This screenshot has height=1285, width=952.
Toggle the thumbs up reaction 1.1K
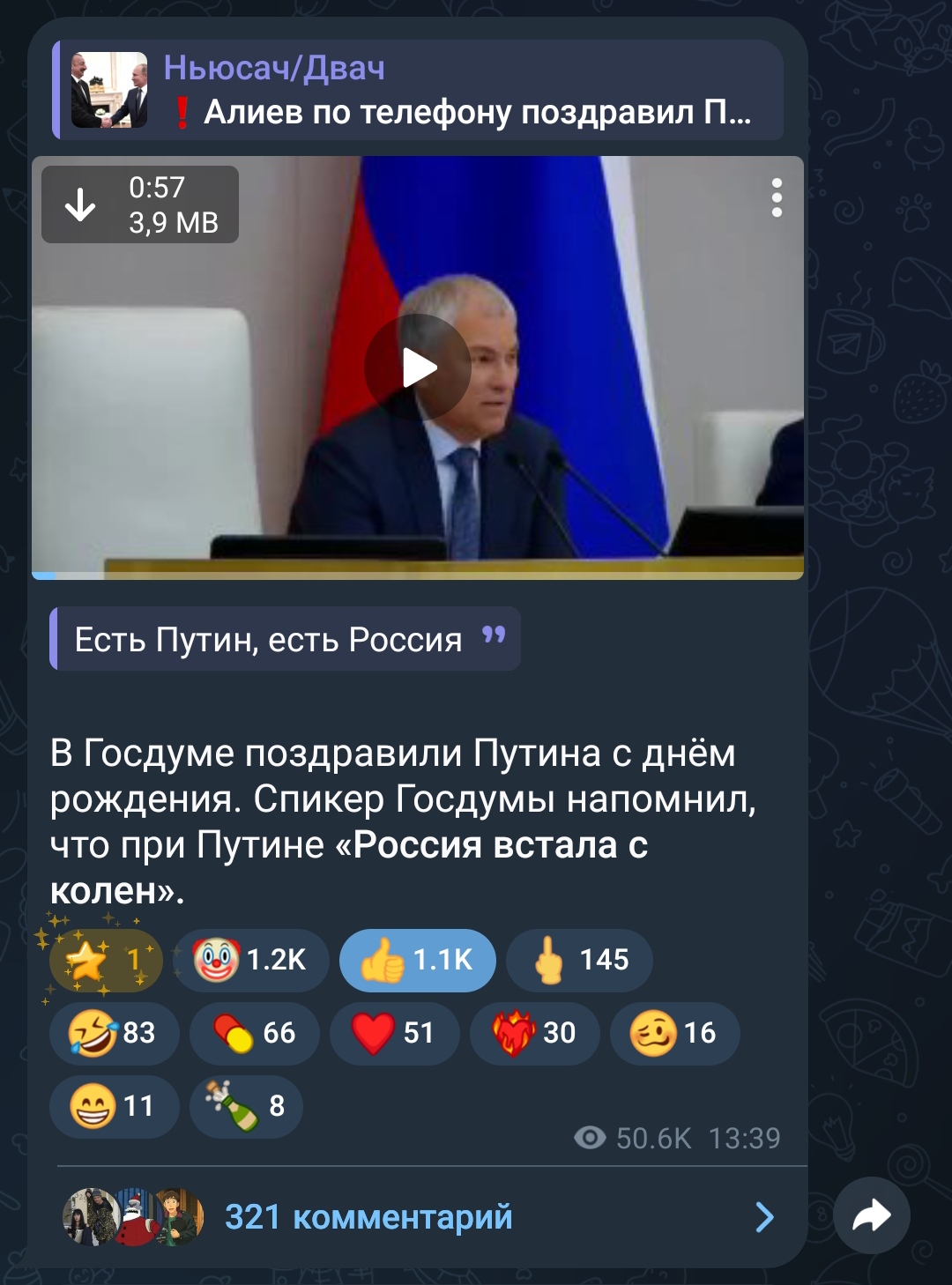point(417,961)
